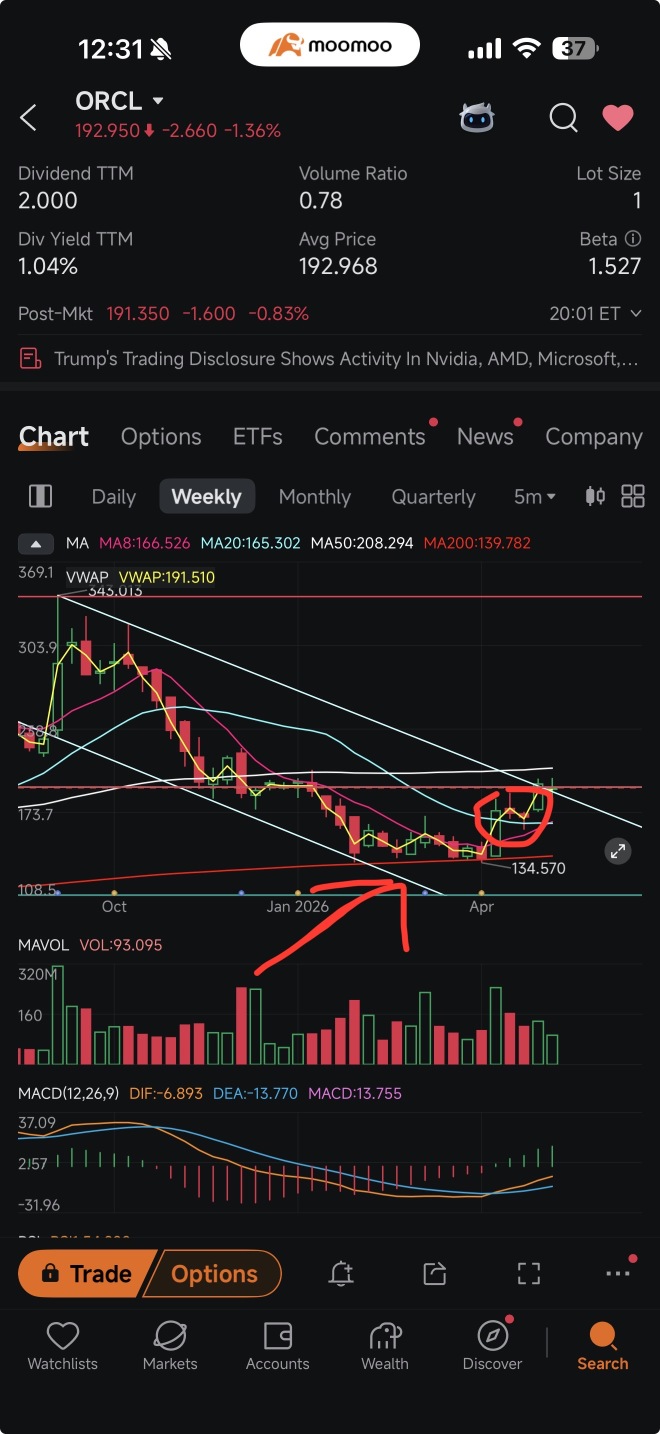
Task: Select the Daily chart interval
Action: 113,497
